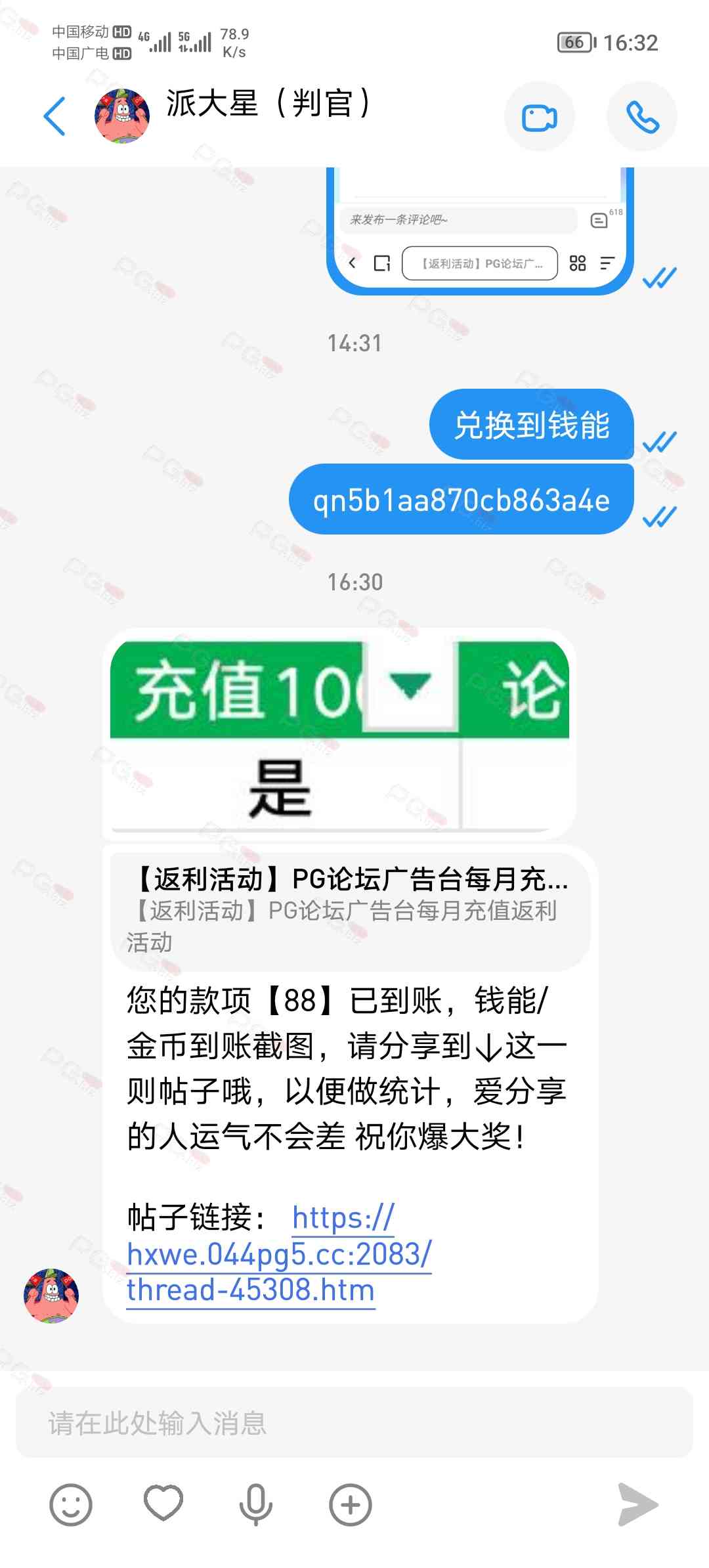Tap the heart sticker icon
Viewport: 709px width, 1568px height.
click(x=163, y=1503)
